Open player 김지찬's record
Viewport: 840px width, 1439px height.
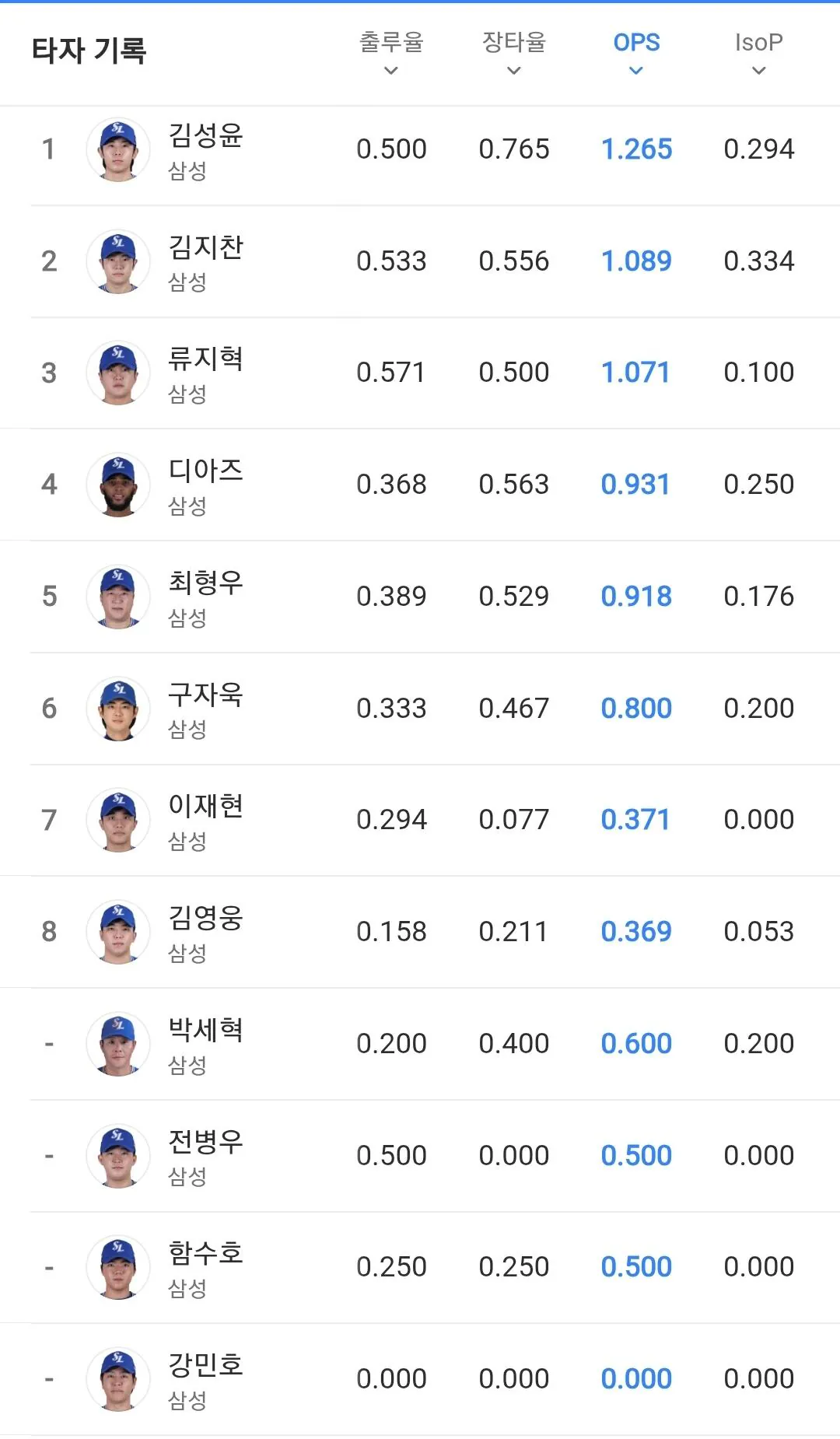[420, 261]
